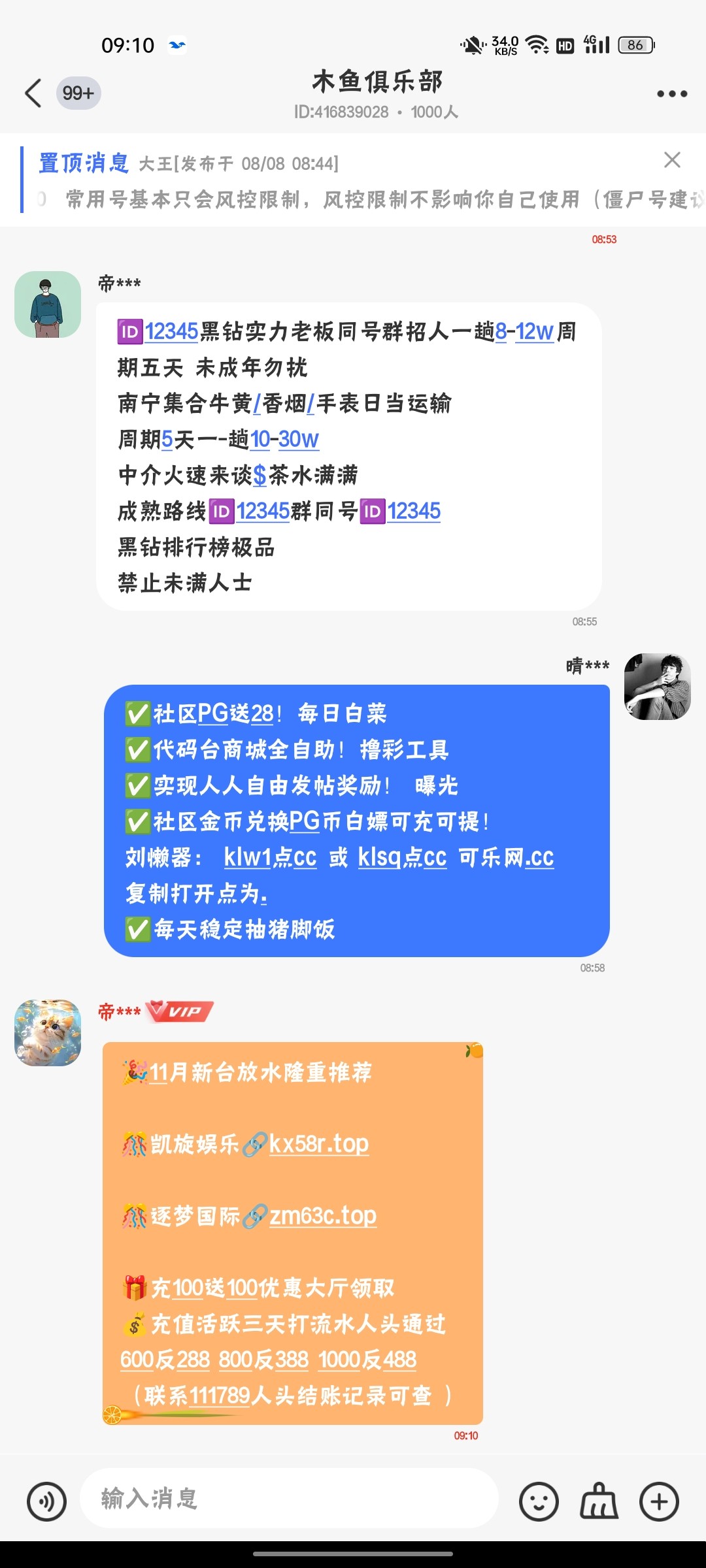Dismiss the pinned message with the X
The height and width of the screenshot is (1568, 706).
pyautogui.click(x=672, y=160)
